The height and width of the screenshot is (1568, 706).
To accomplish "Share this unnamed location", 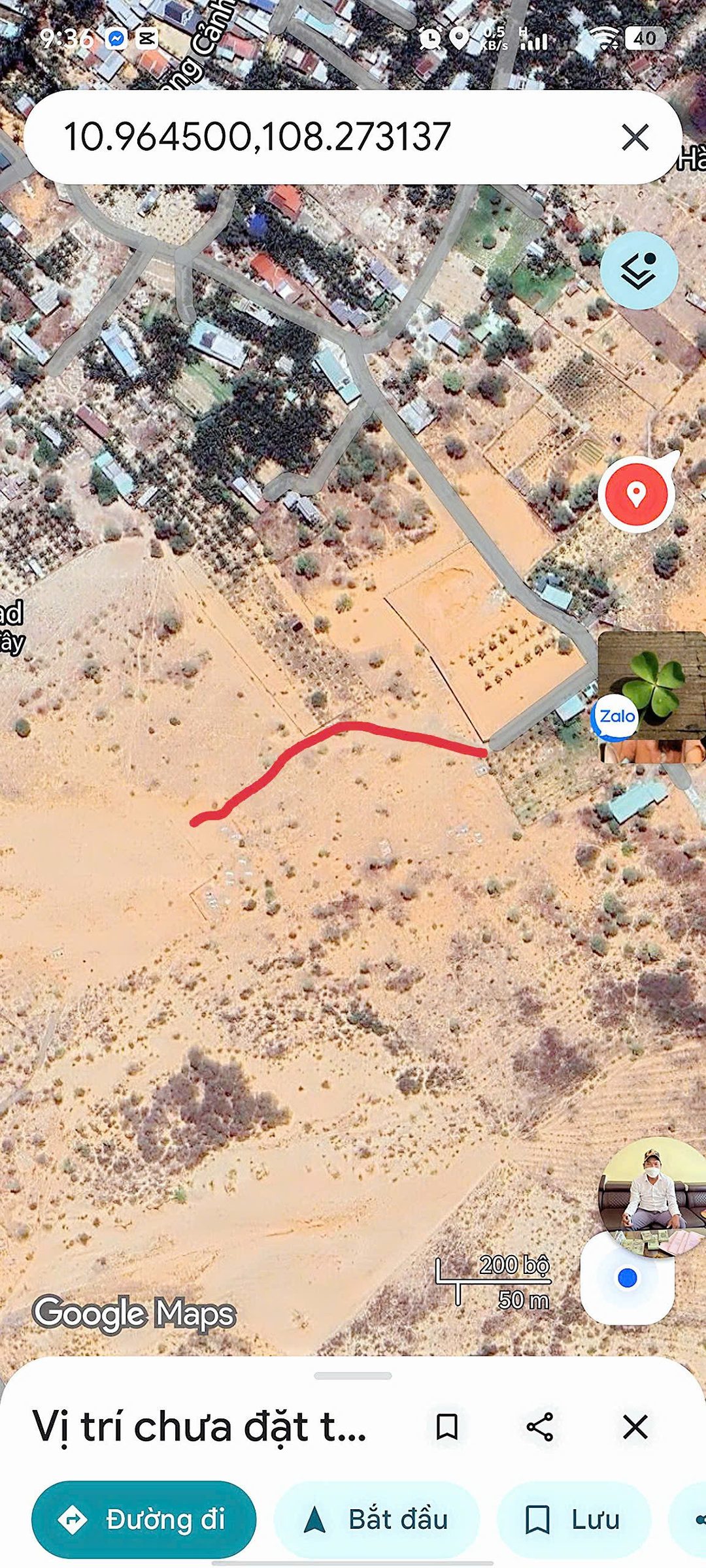I will coord(540,1427).
